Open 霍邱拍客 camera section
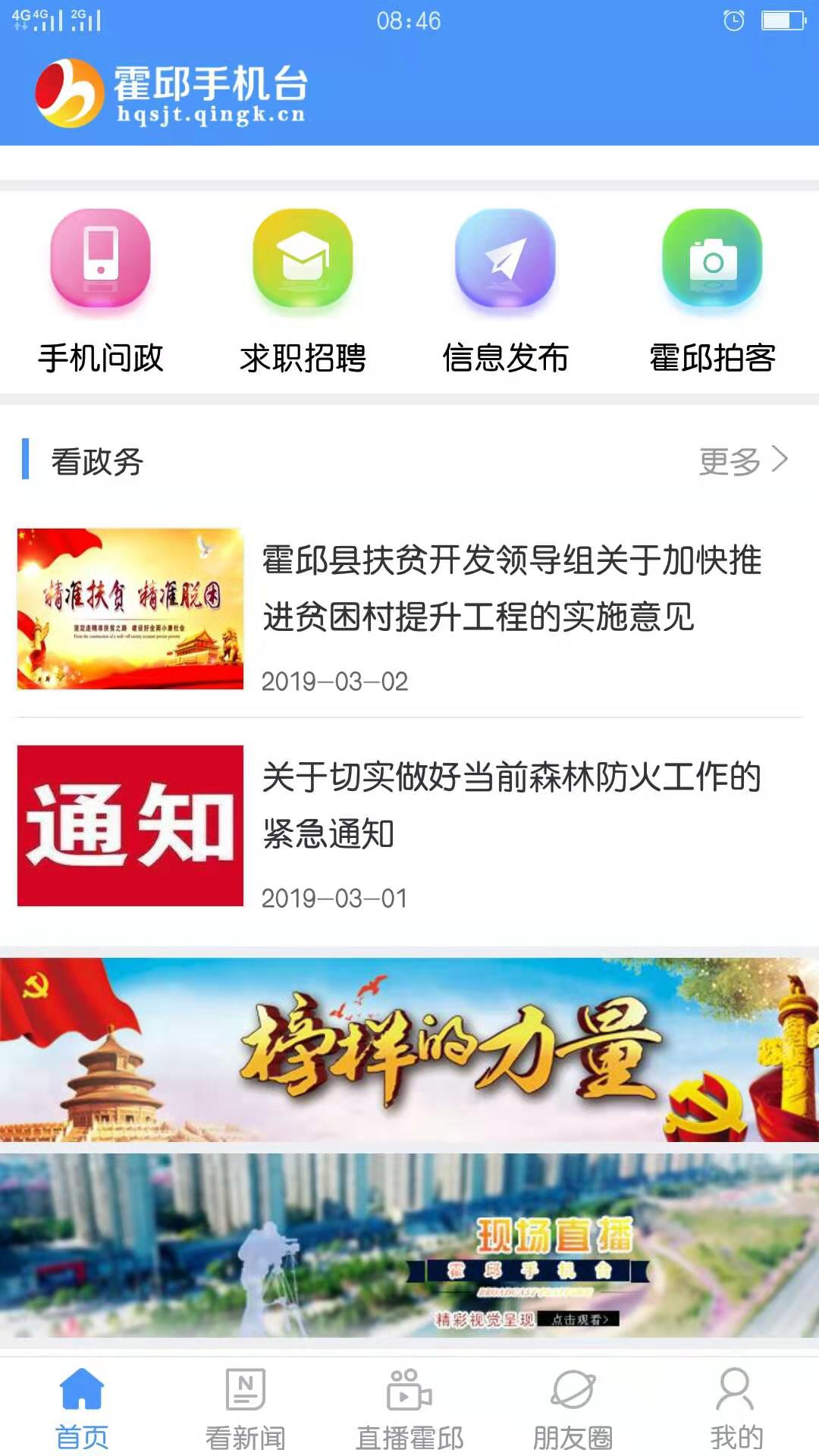 tap(712, 293)
